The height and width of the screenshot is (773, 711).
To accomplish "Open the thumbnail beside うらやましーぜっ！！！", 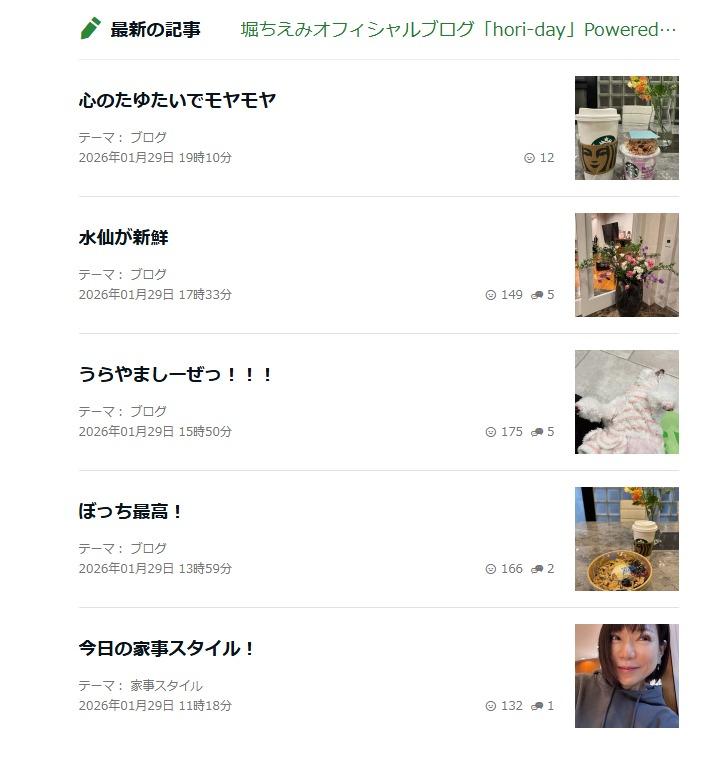I will click(x=626, y=402).
